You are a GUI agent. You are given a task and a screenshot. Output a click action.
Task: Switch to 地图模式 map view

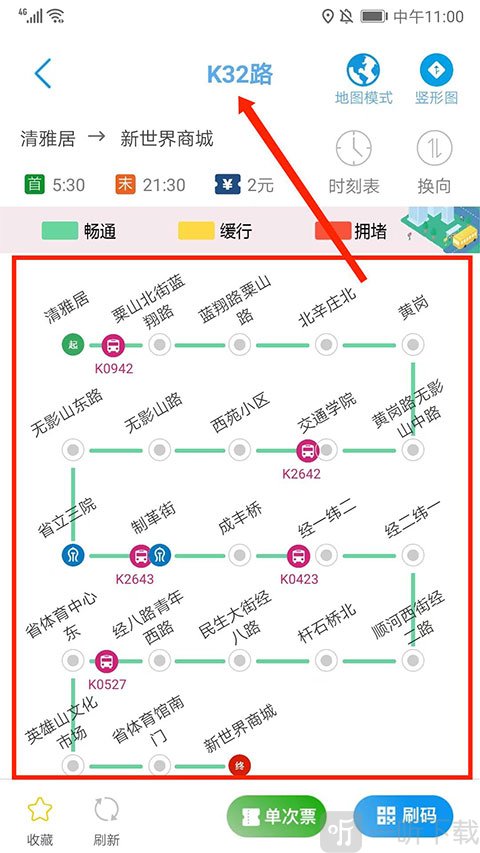364,80
